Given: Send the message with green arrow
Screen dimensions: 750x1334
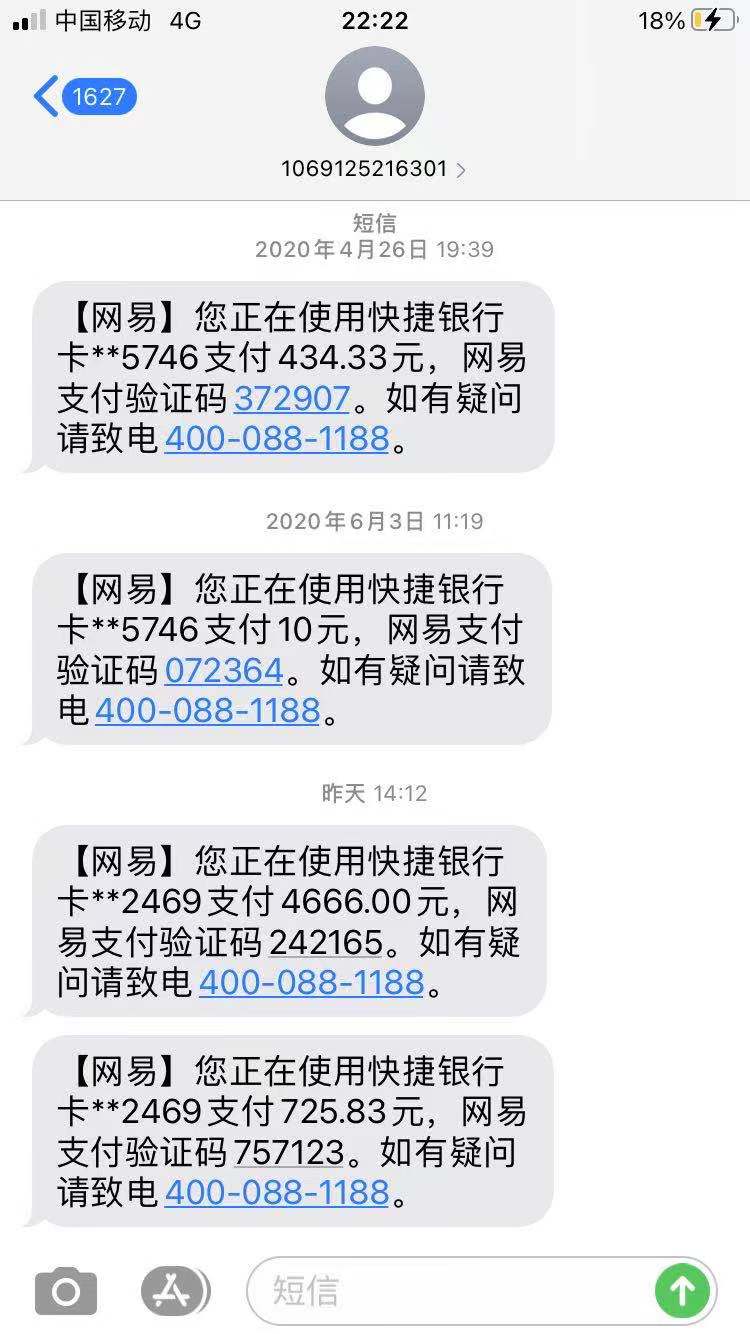Looking at the screenshot, I should (682, 1291).
